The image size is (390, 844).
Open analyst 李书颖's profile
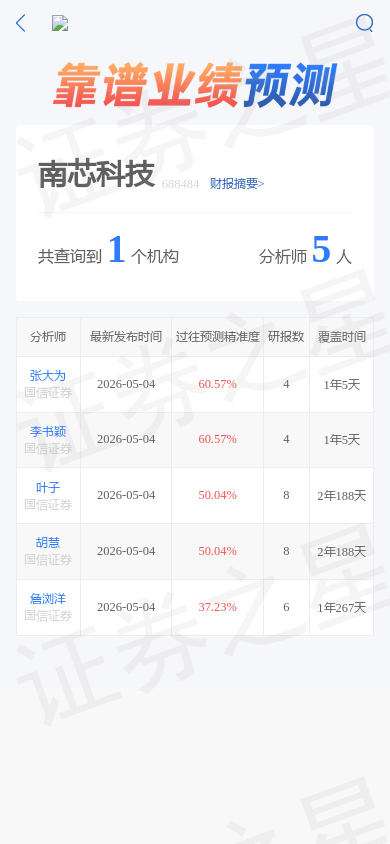point(48,432)
